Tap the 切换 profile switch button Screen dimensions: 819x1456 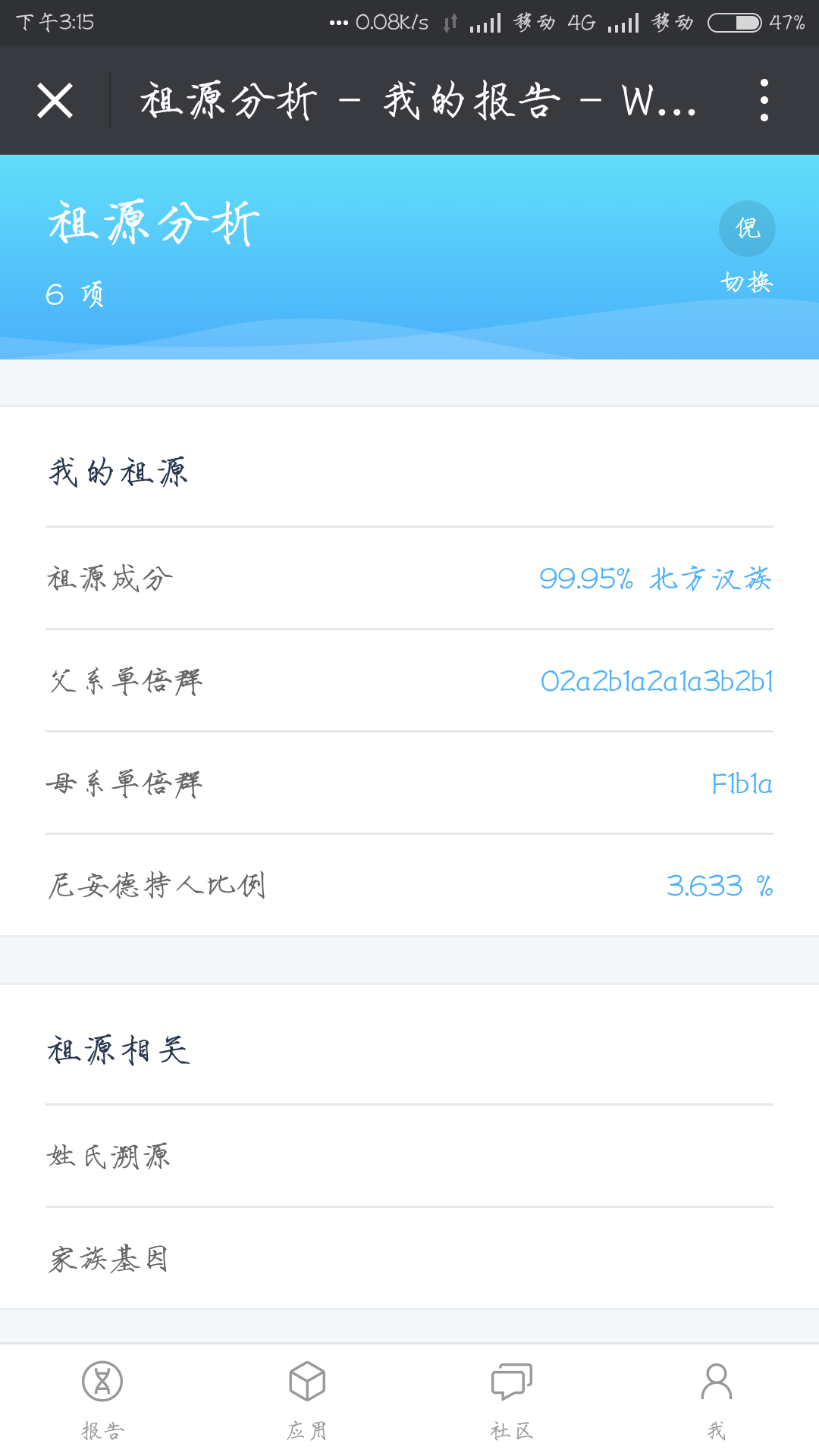[x=747, y=248]
